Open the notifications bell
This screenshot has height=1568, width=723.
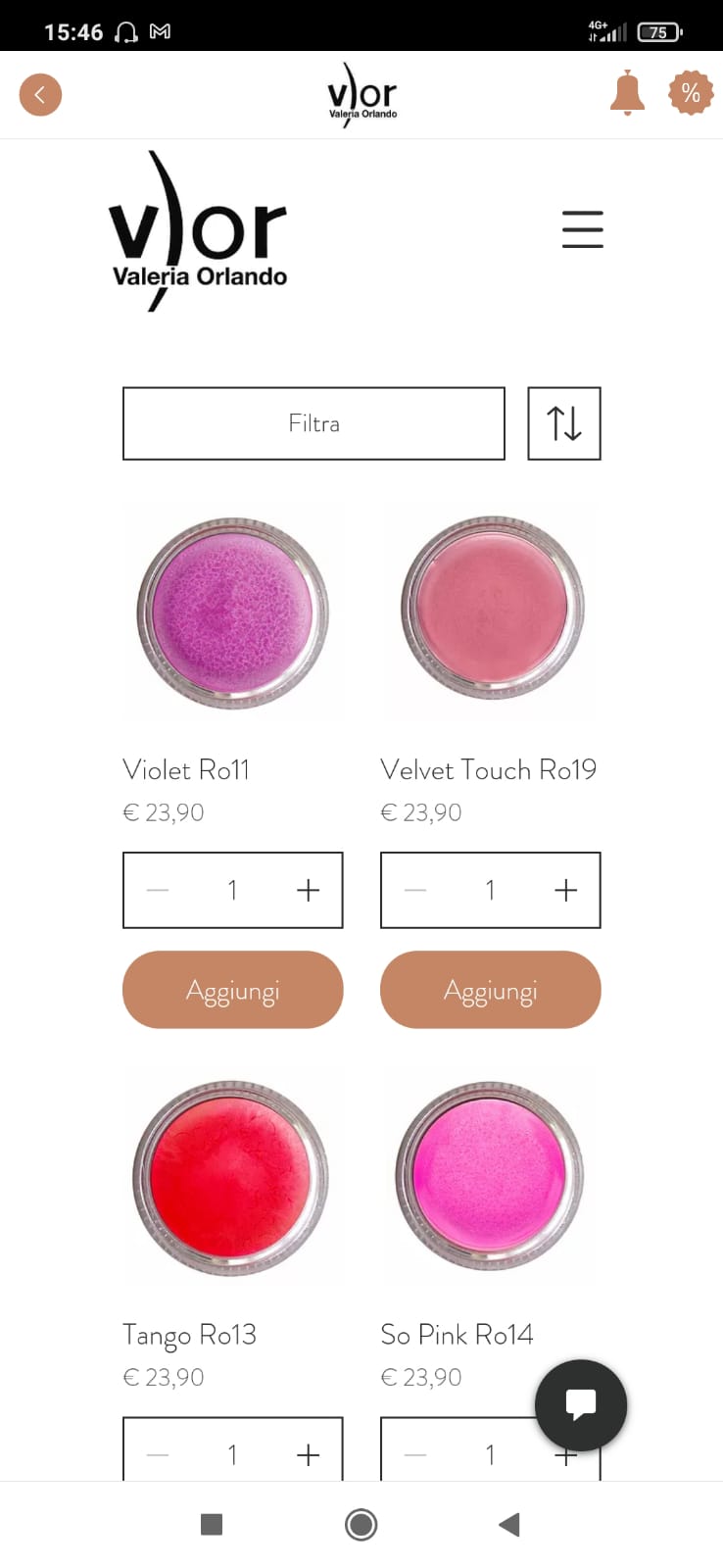pos(627,94)
